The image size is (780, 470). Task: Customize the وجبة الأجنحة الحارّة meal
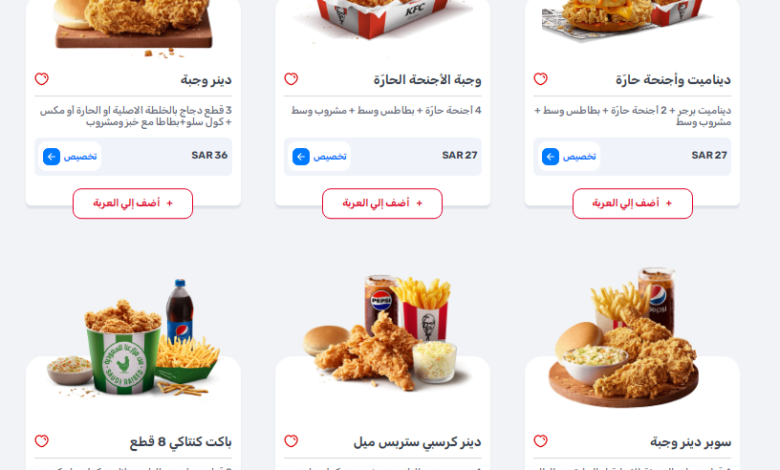pyautogui.click(x=320, y=156)
